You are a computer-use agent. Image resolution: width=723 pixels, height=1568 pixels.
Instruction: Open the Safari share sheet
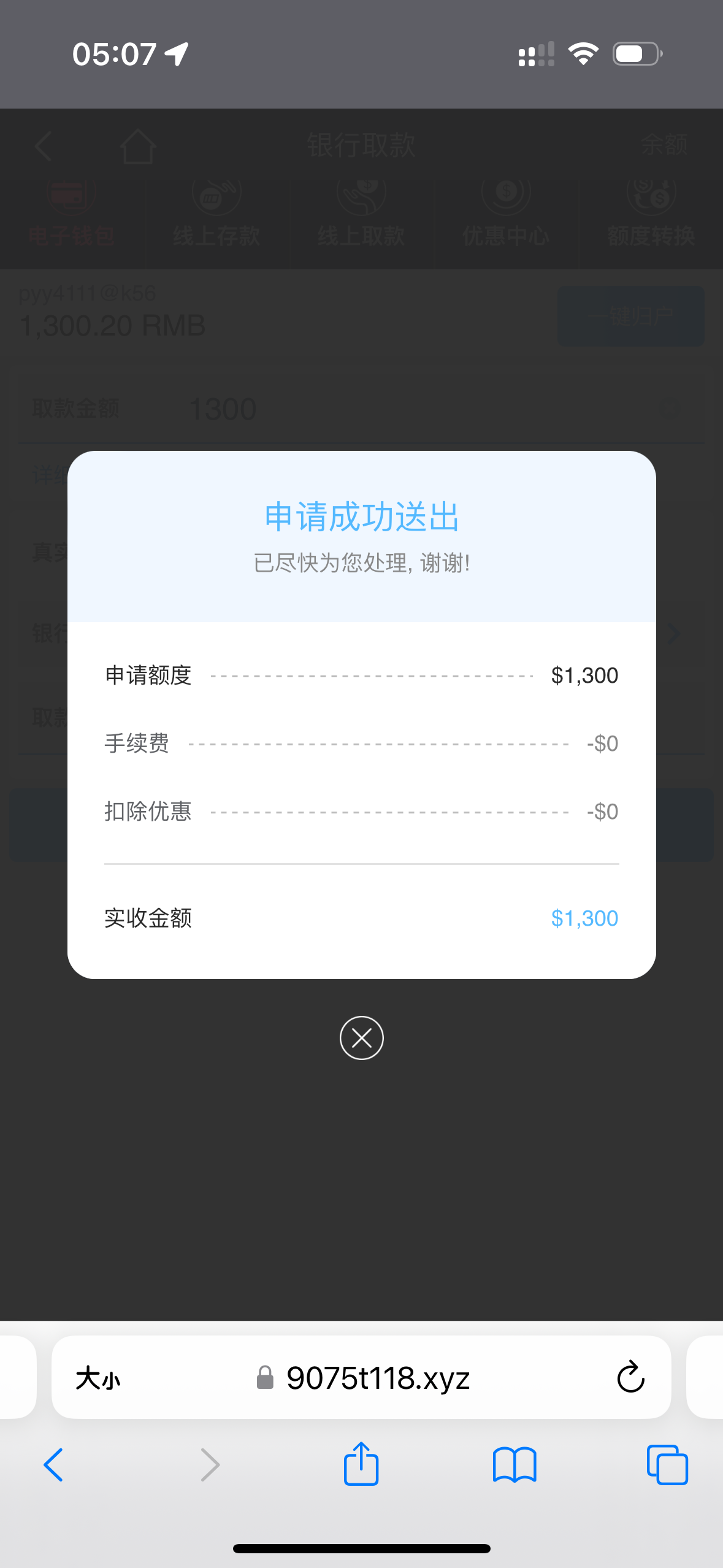click(361, 1464)
